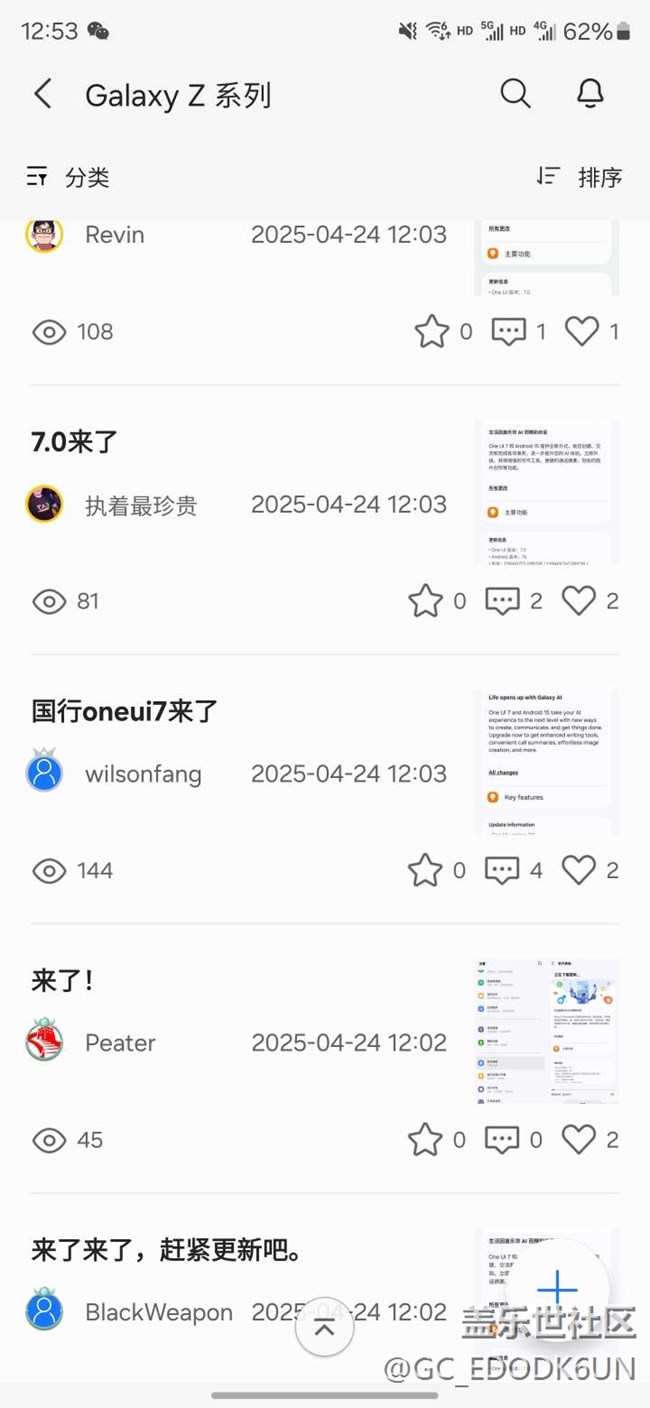Open the post 国行oneui7来了

(125, 712)
